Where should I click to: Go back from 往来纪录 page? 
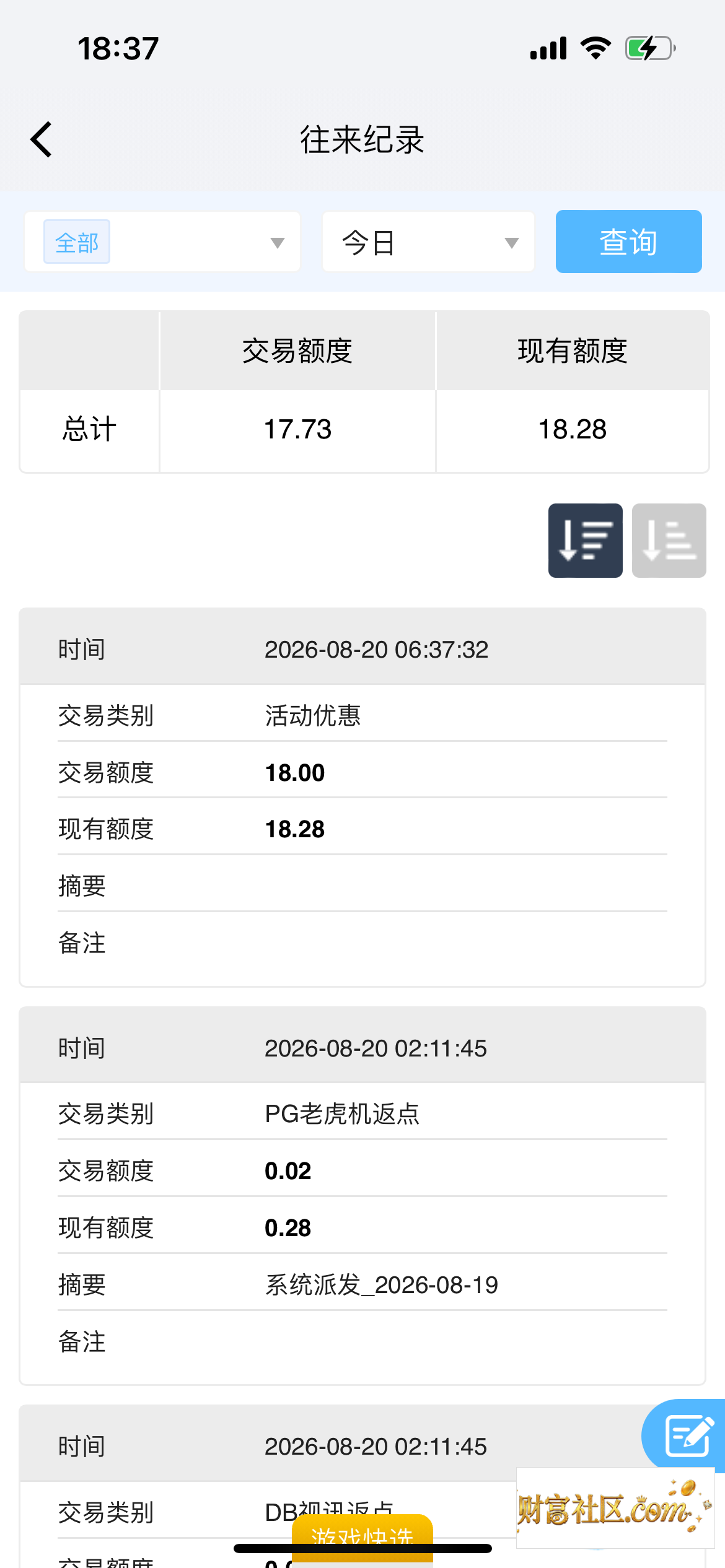pyautogui.click(x=41, y=139)
